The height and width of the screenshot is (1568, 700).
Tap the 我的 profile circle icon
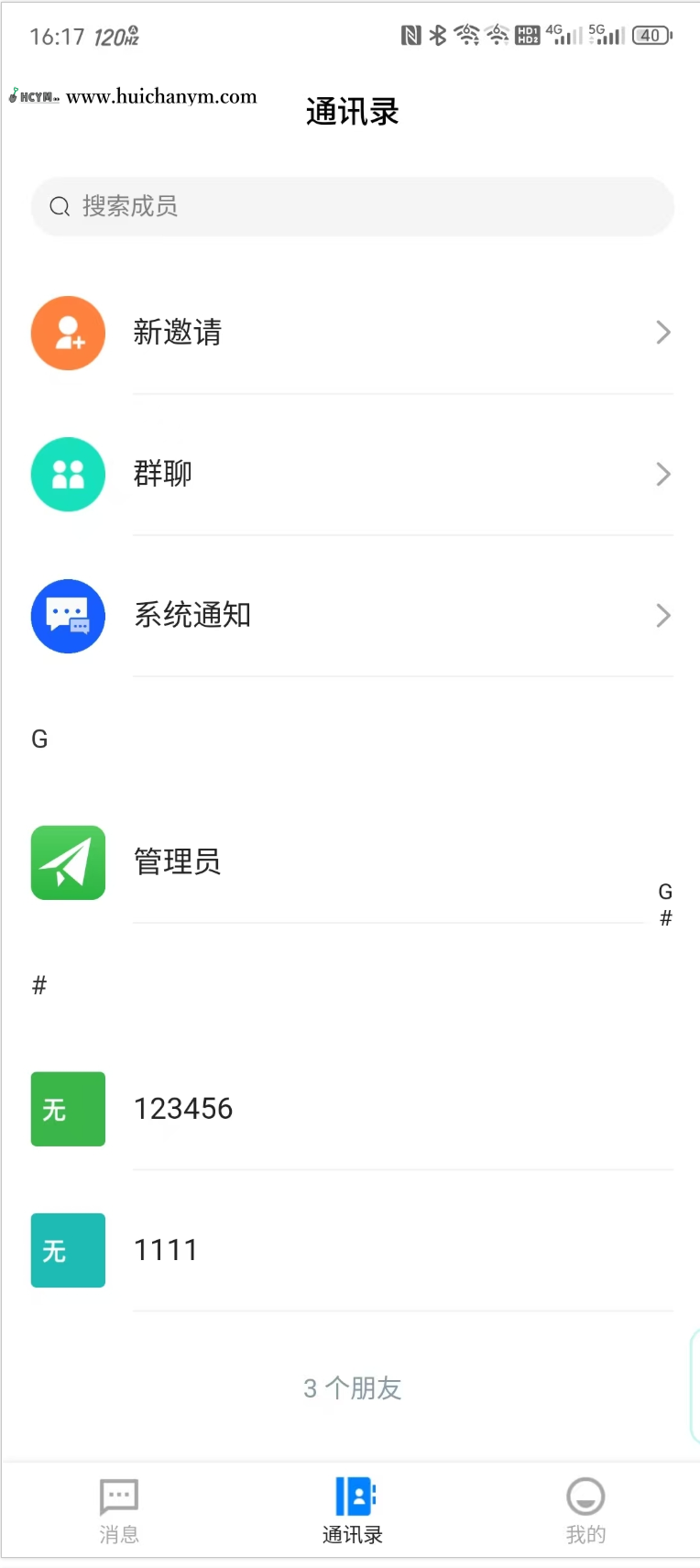[585, 1497]
